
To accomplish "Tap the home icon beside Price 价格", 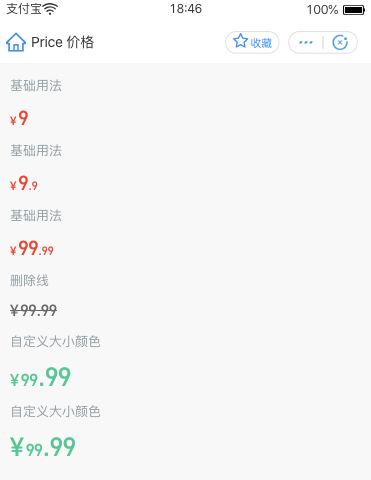I will 16,42.
